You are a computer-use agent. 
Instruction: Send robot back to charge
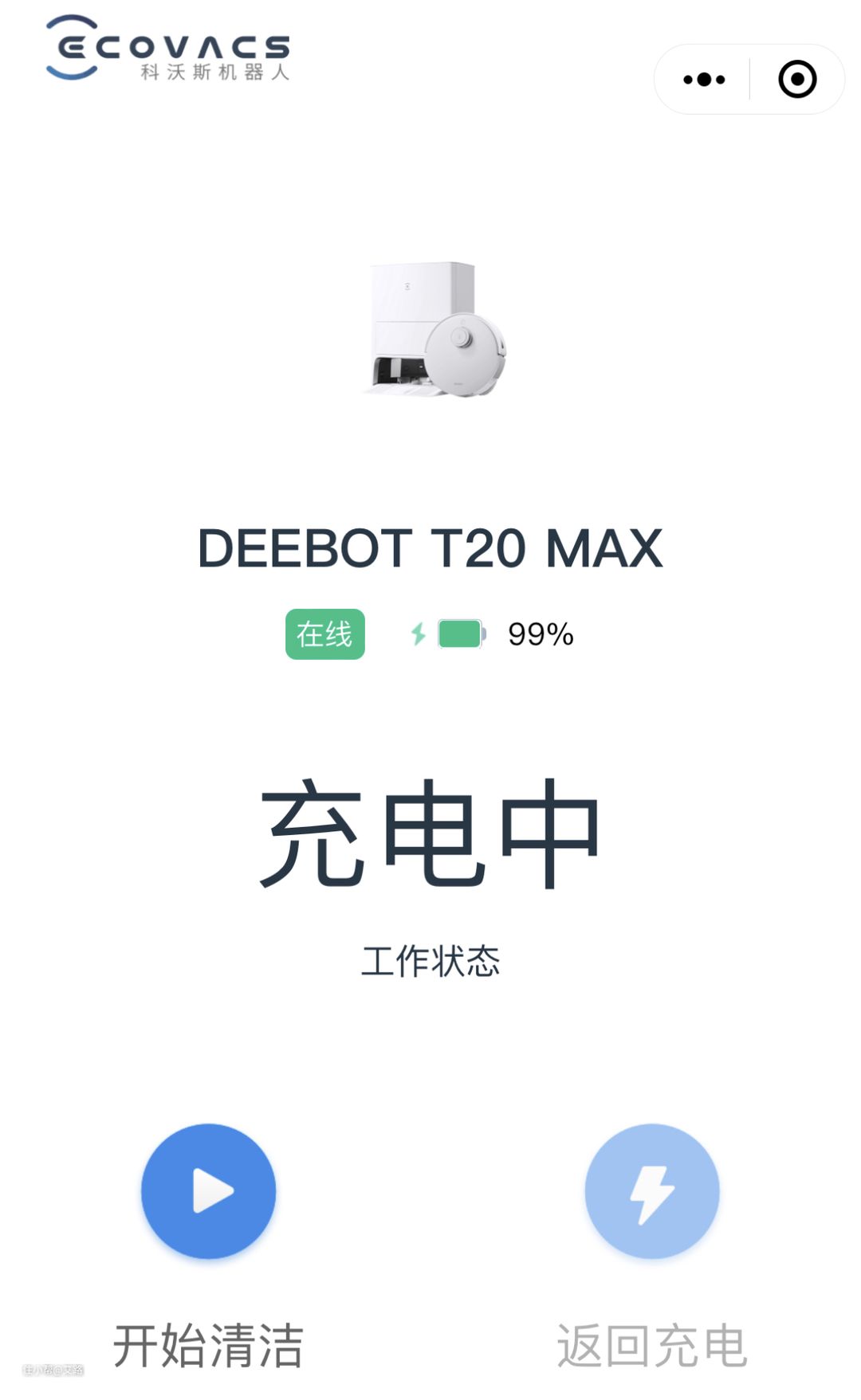(652, 1190)
